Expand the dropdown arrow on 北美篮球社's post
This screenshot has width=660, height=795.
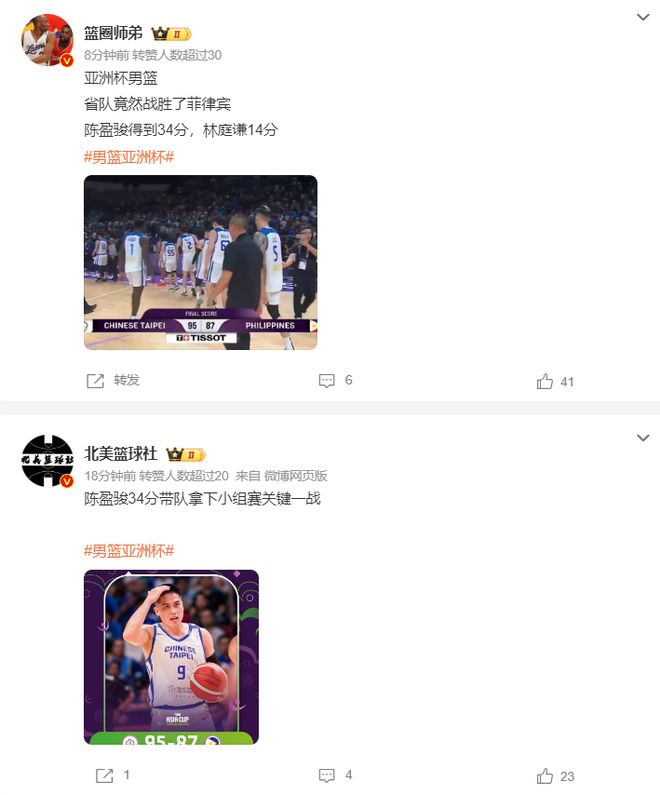(644, 438)
